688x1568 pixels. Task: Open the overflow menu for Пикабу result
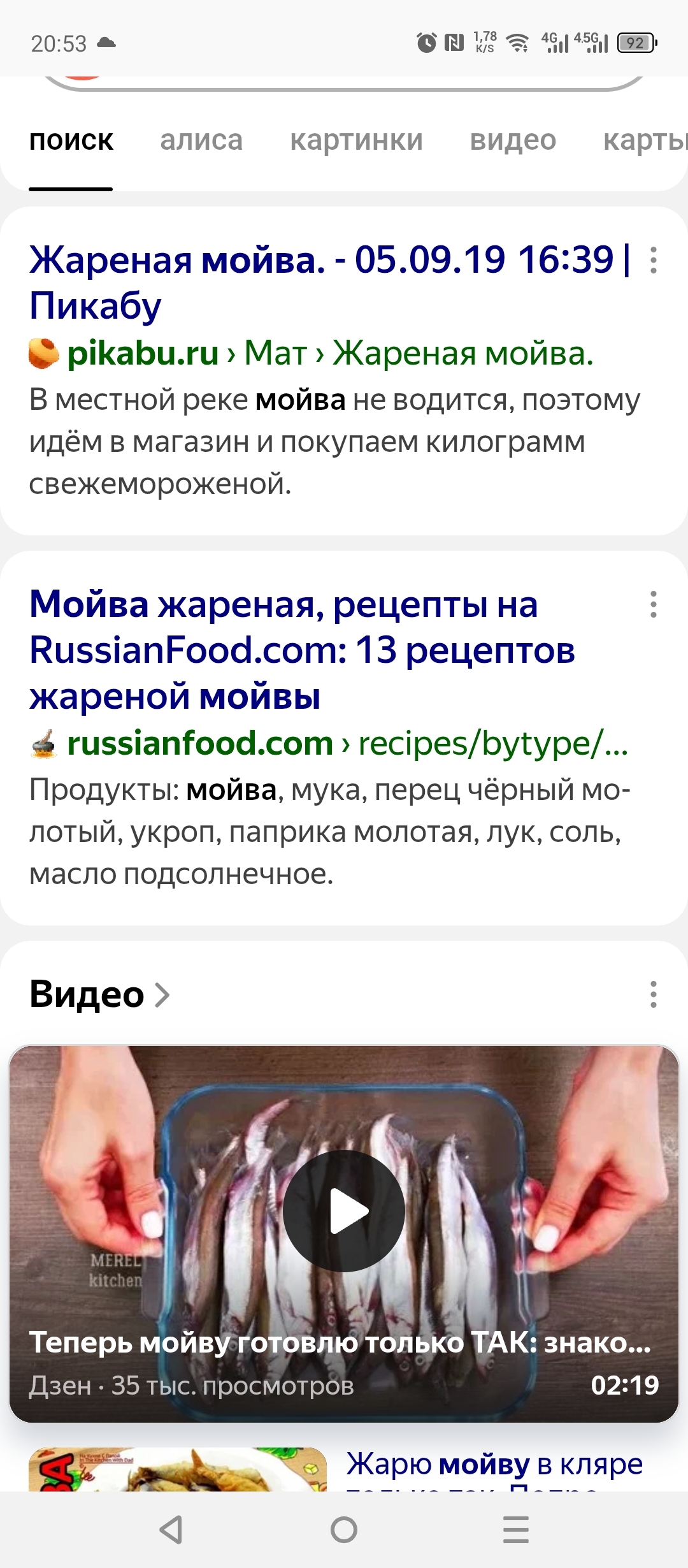click(x=653, y=261)
